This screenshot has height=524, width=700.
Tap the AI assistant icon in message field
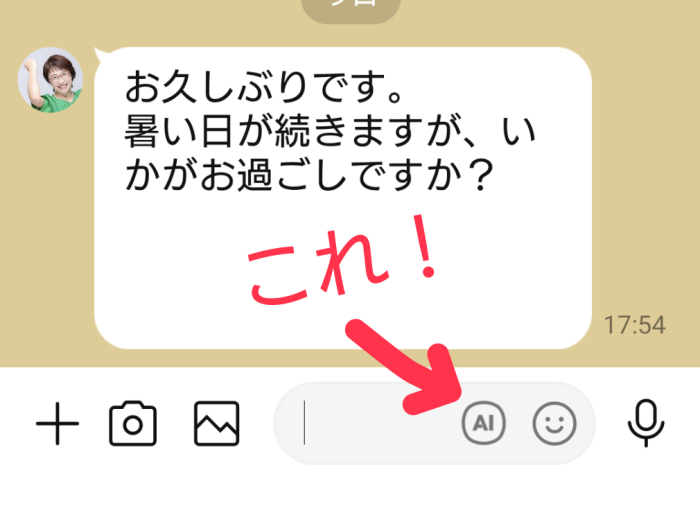click(484, 424)
